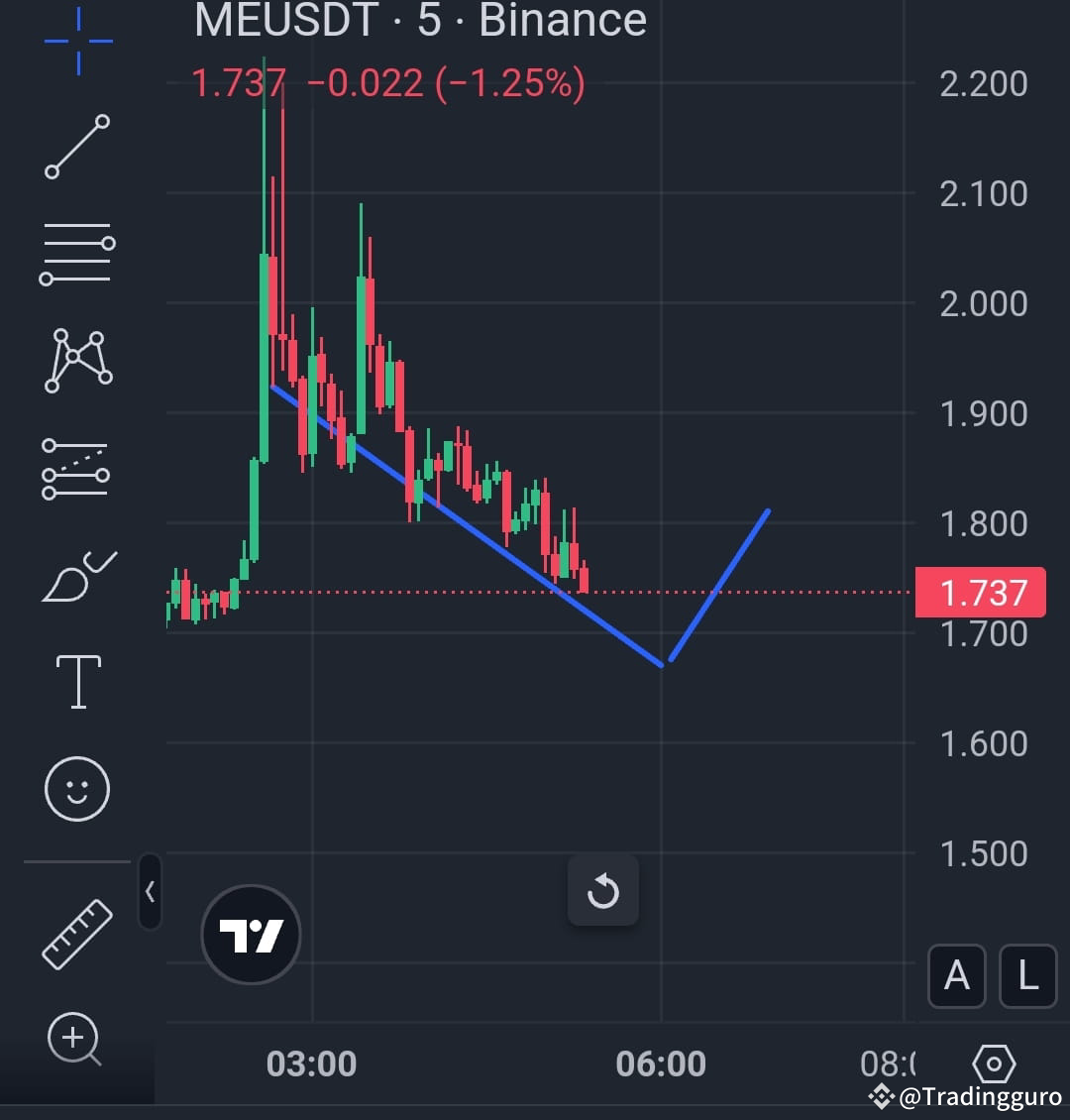This screenshot has height=1120, width=1070.
Task: Select the text annotation tool
Action: (77, 681)
